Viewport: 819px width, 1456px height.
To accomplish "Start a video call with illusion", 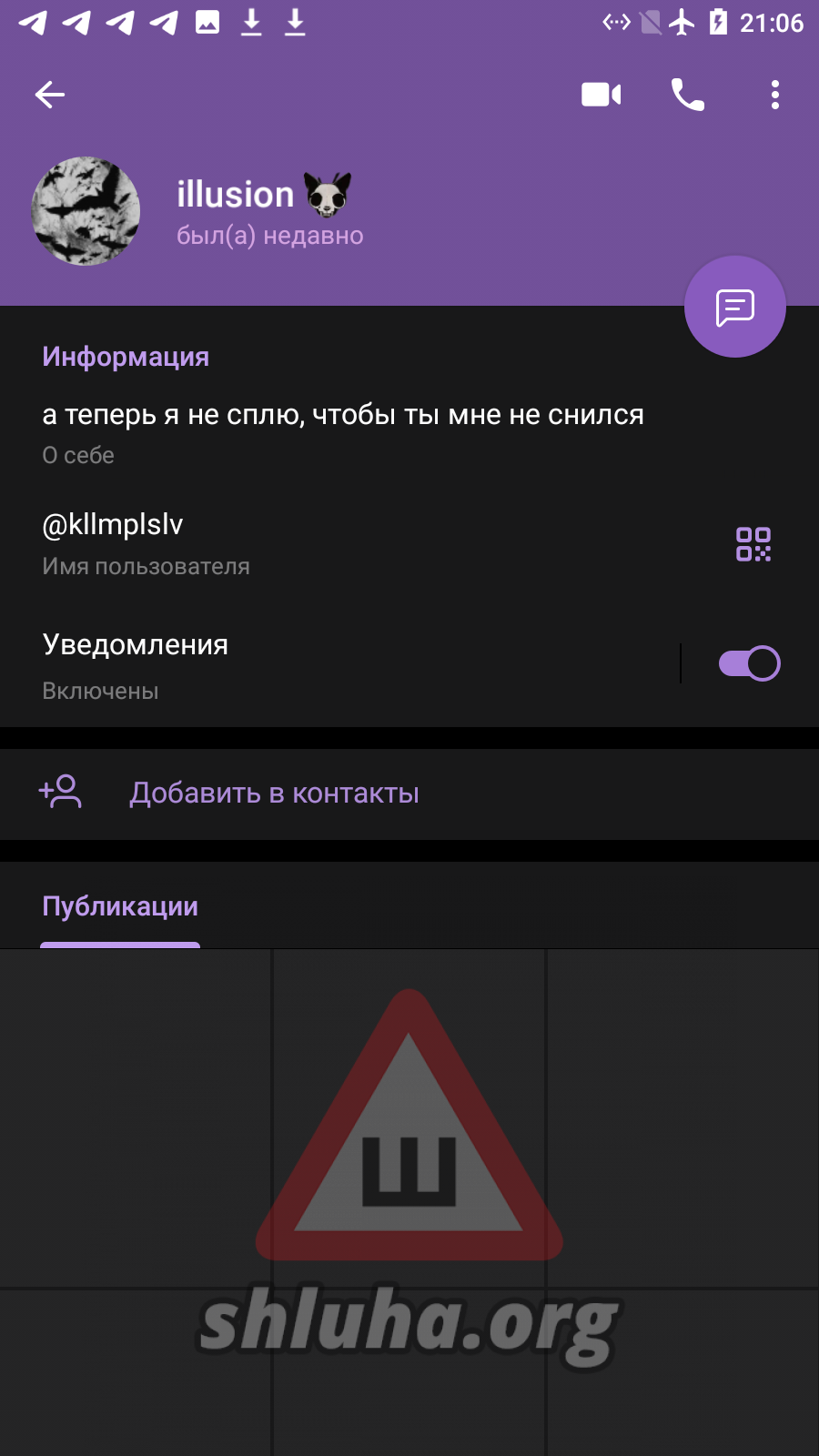I will click(x=601, y=95).
